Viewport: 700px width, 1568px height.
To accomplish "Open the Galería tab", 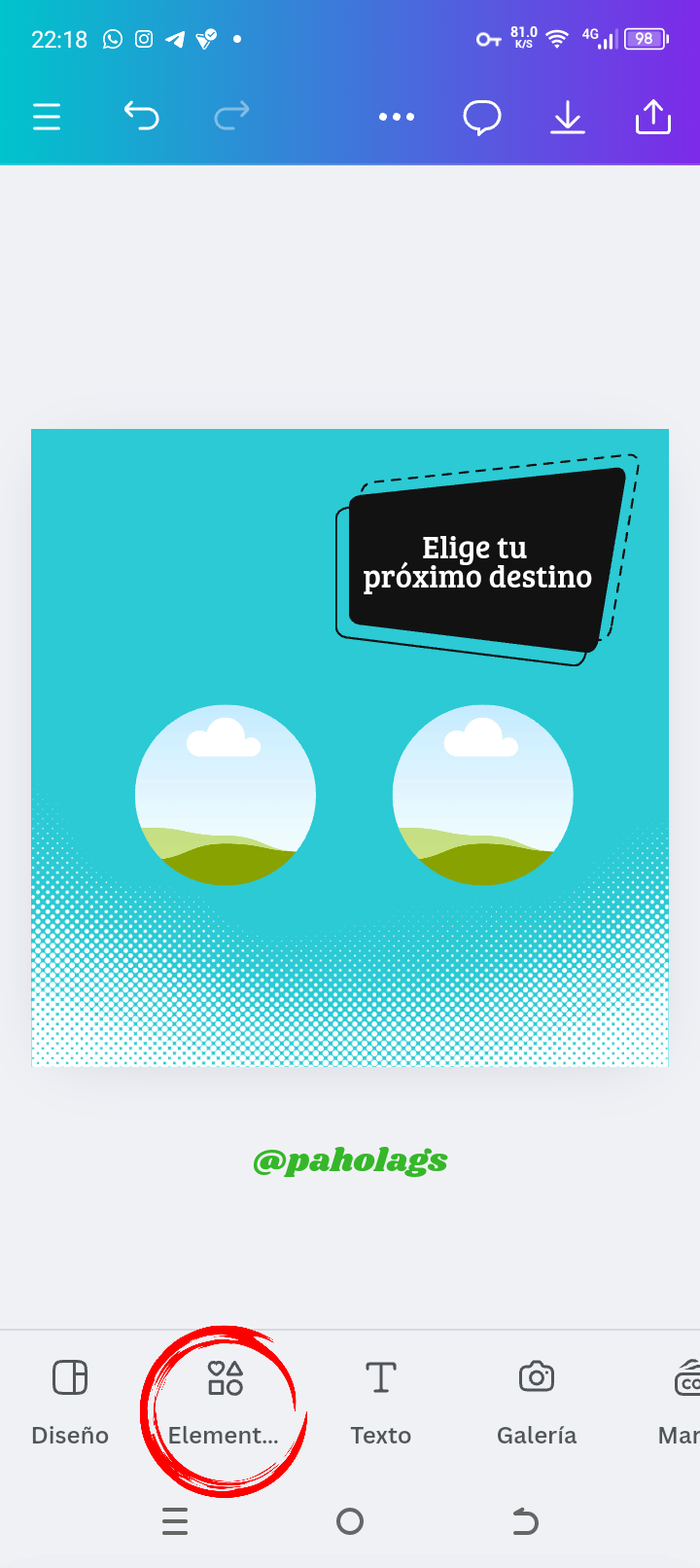I will pos(537,1401).
